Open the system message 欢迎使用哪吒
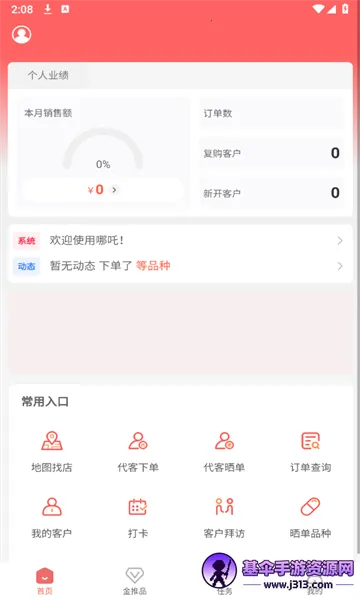Viewport: 360px width, 600px height. tap(180, 240)
